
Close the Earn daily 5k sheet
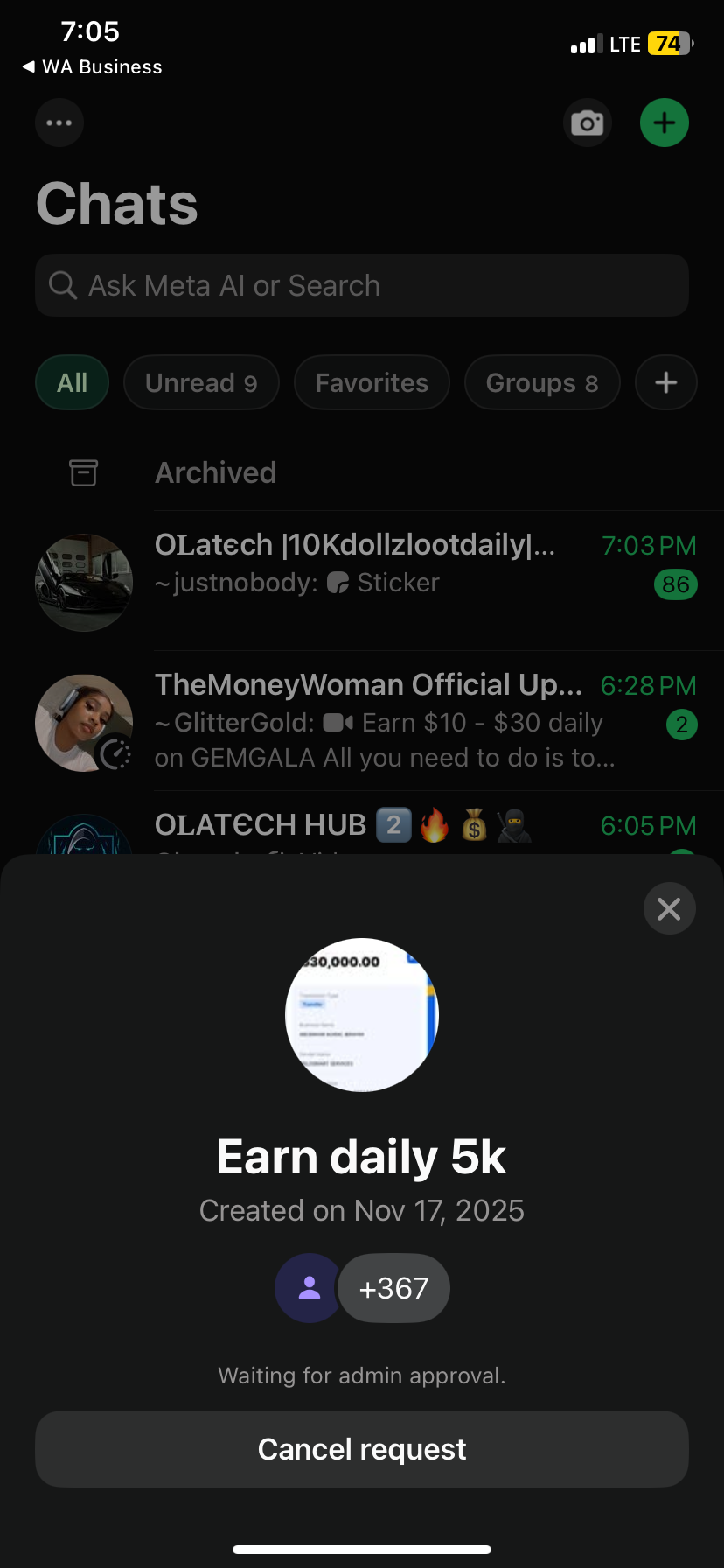pos(669,909)
